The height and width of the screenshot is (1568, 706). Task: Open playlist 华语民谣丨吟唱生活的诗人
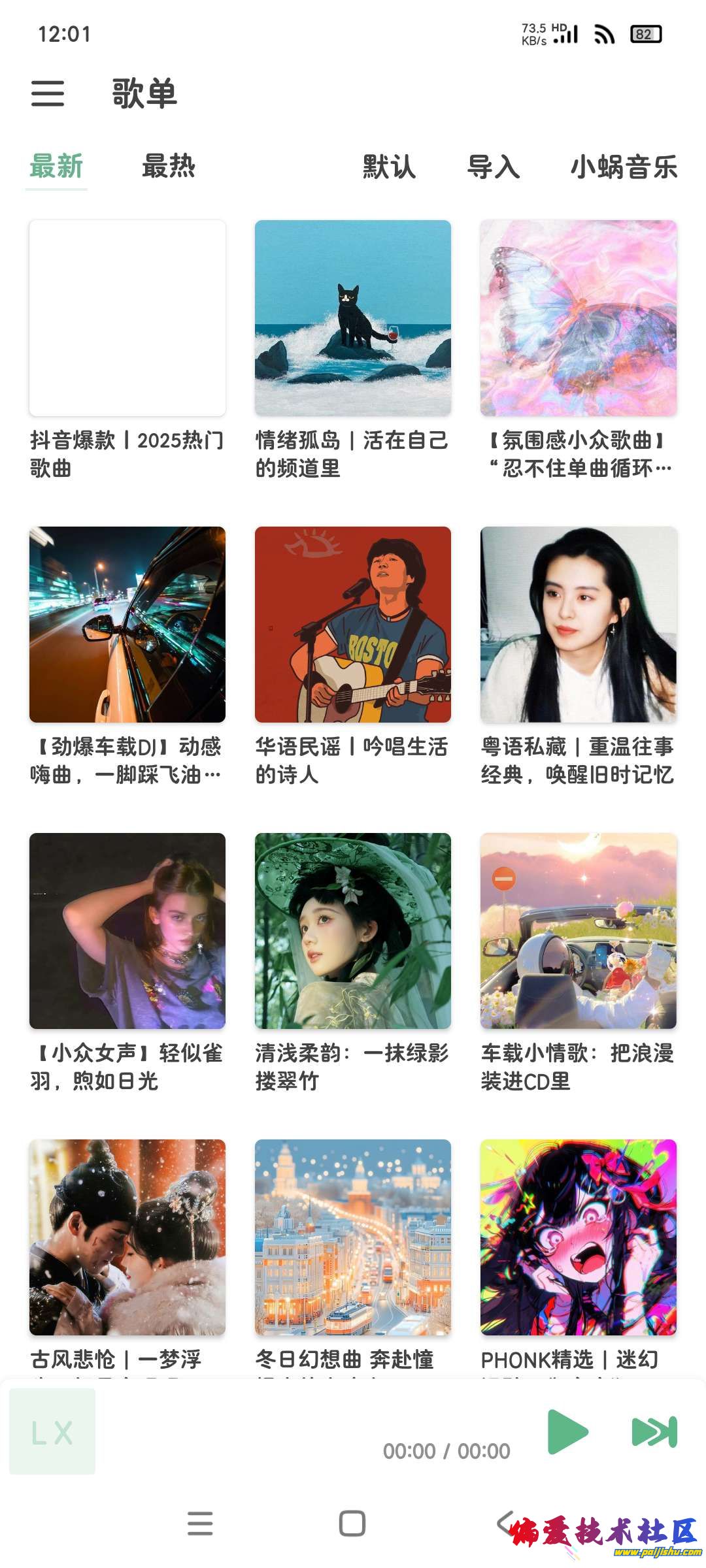(x=353, y=625)
